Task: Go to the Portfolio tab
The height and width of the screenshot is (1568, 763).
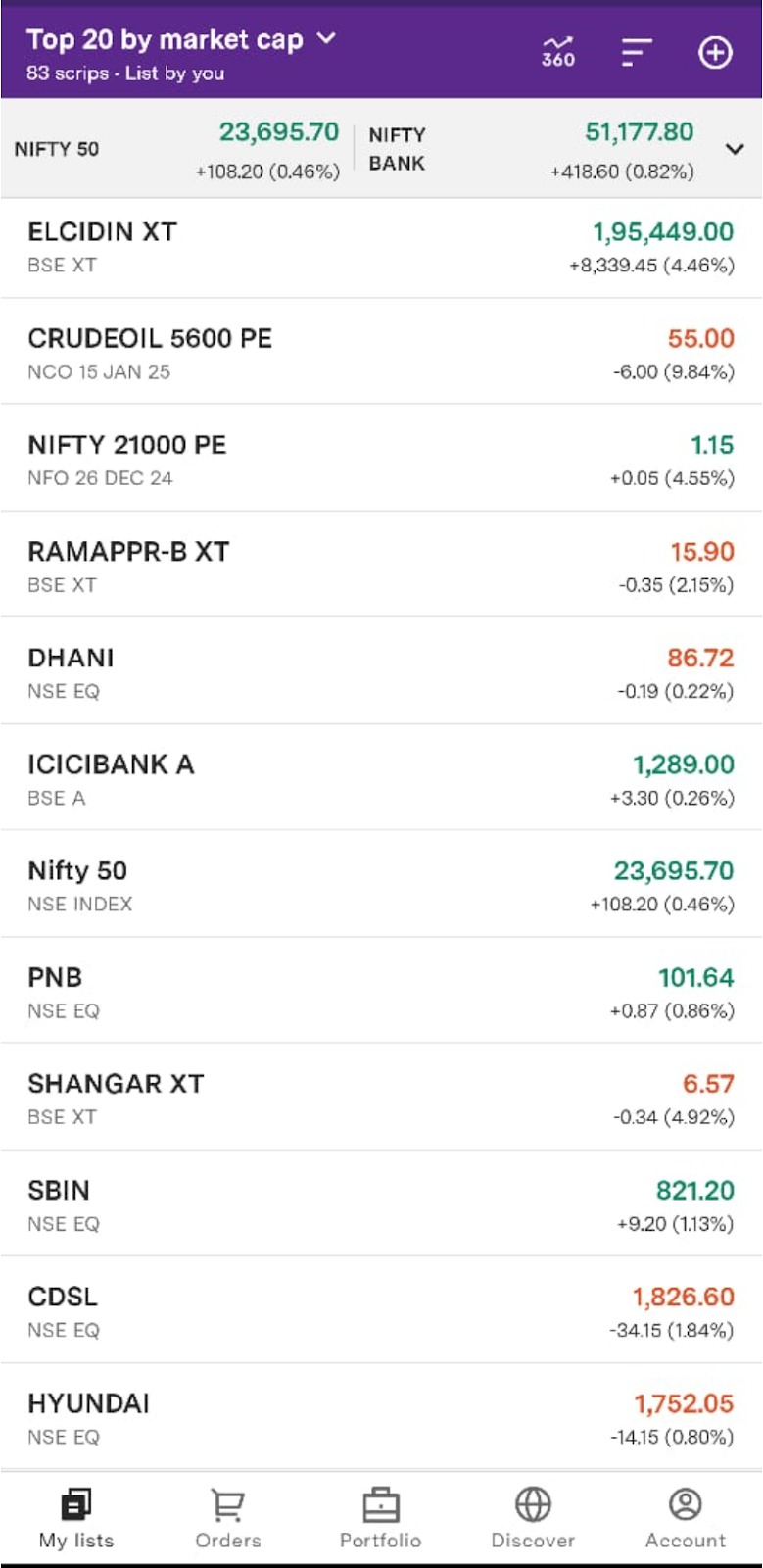Action: coord(381,1519)
